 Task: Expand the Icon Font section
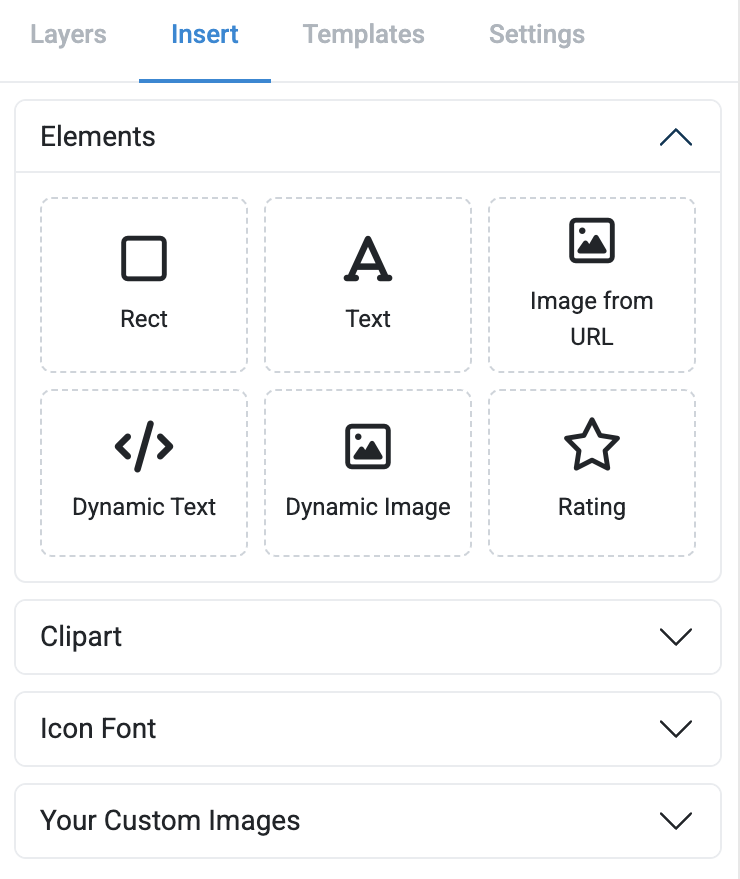[368, 729]
